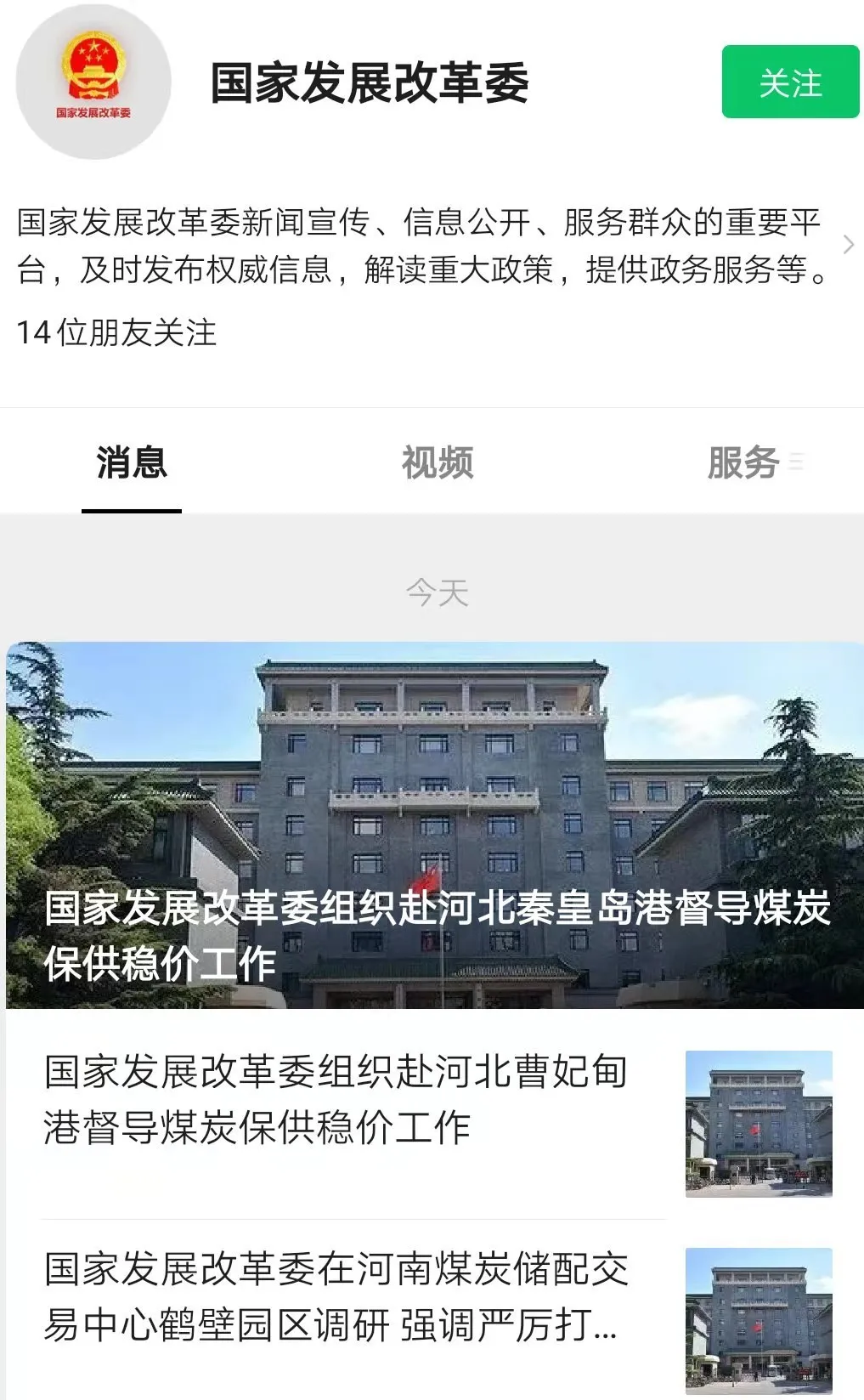Image resolution: width=864 pixels, height=1400 pixels.
Task: Switch to the 消息 tab
Action: click(132, 463)
